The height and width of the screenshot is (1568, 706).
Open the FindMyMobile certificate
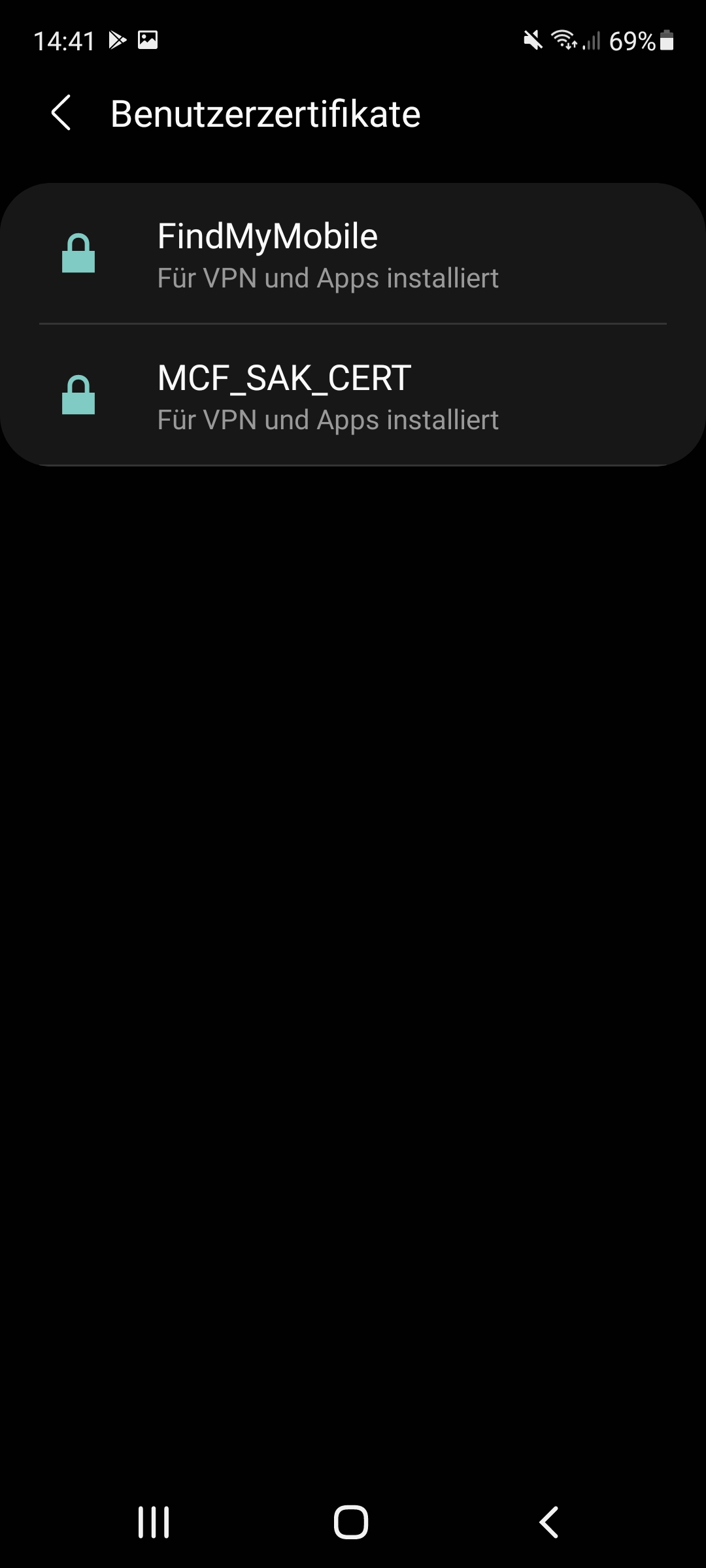(x=353, y=253)
